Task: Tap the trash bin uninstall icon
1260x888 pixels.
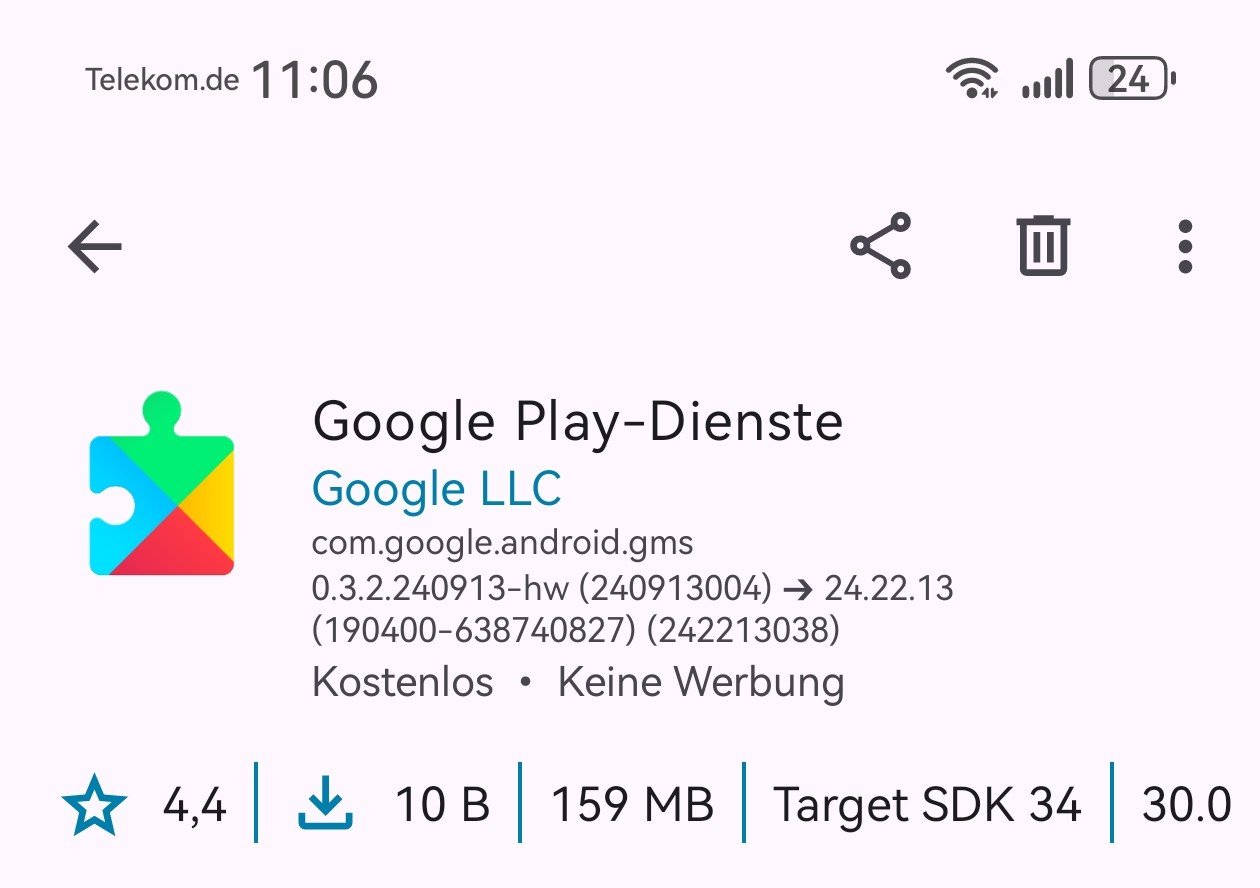Action: point(1044,245)
